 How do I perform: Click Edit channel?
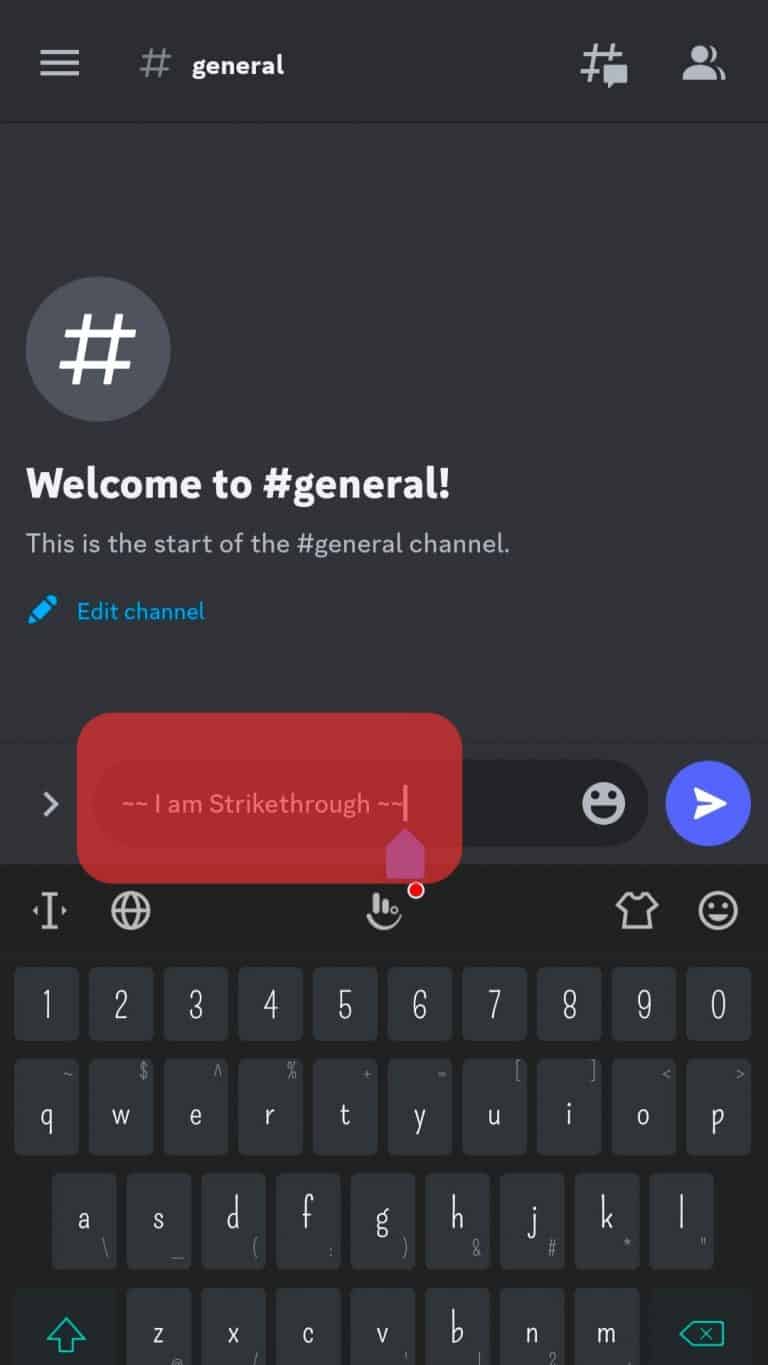tap(140, 611)
